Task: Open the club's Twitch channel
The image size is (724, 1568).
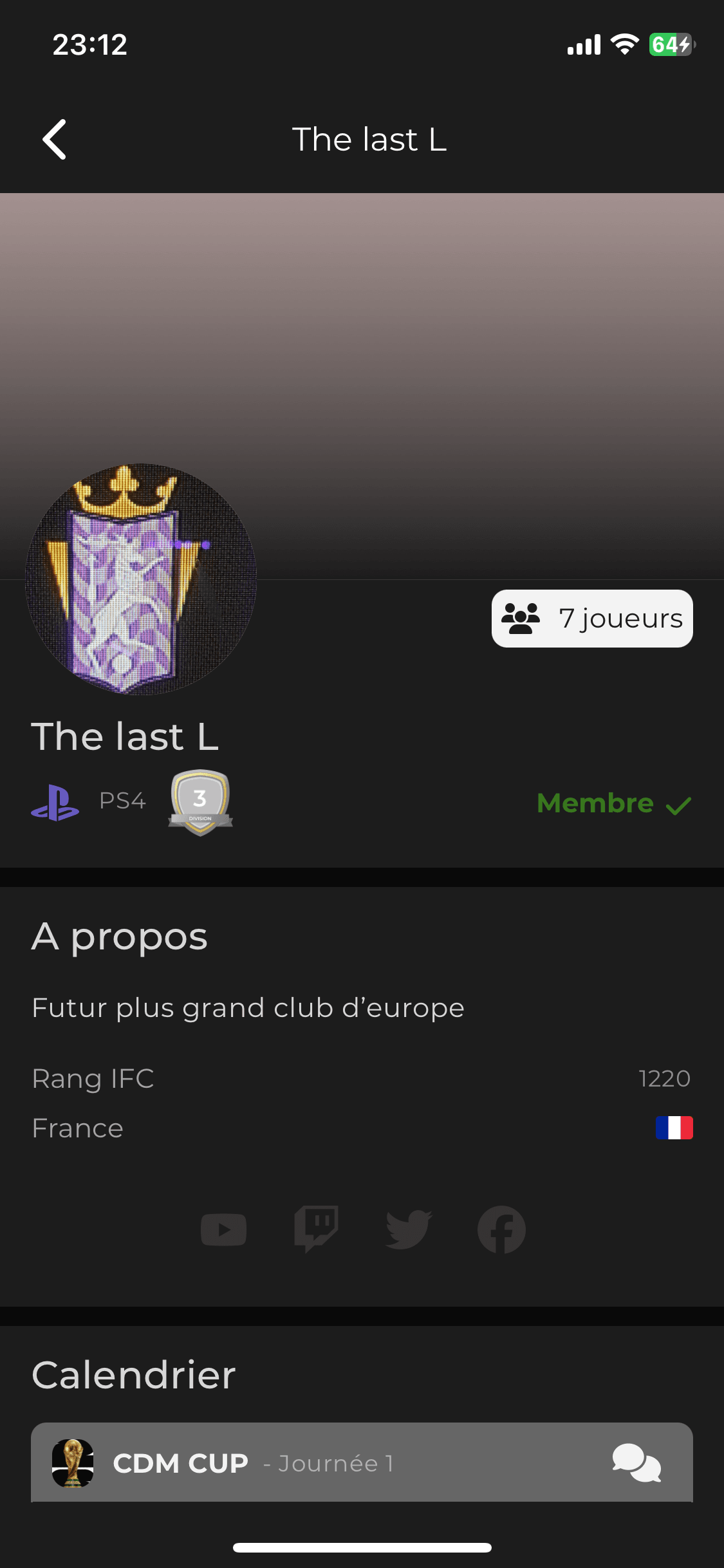Action: coord(316,1229)
